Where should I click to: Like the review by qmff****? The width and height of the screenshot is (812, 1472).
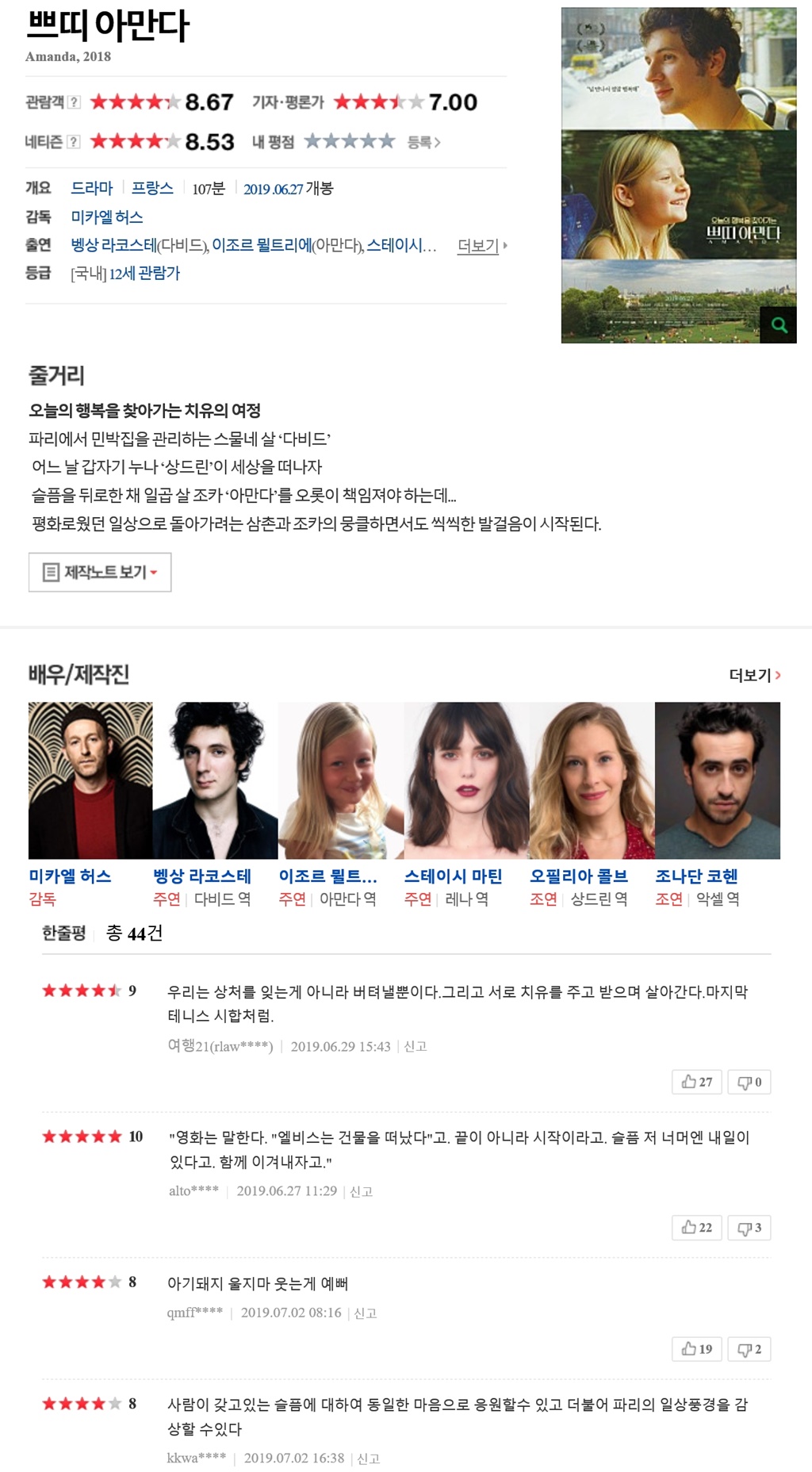pos(697,1349)
